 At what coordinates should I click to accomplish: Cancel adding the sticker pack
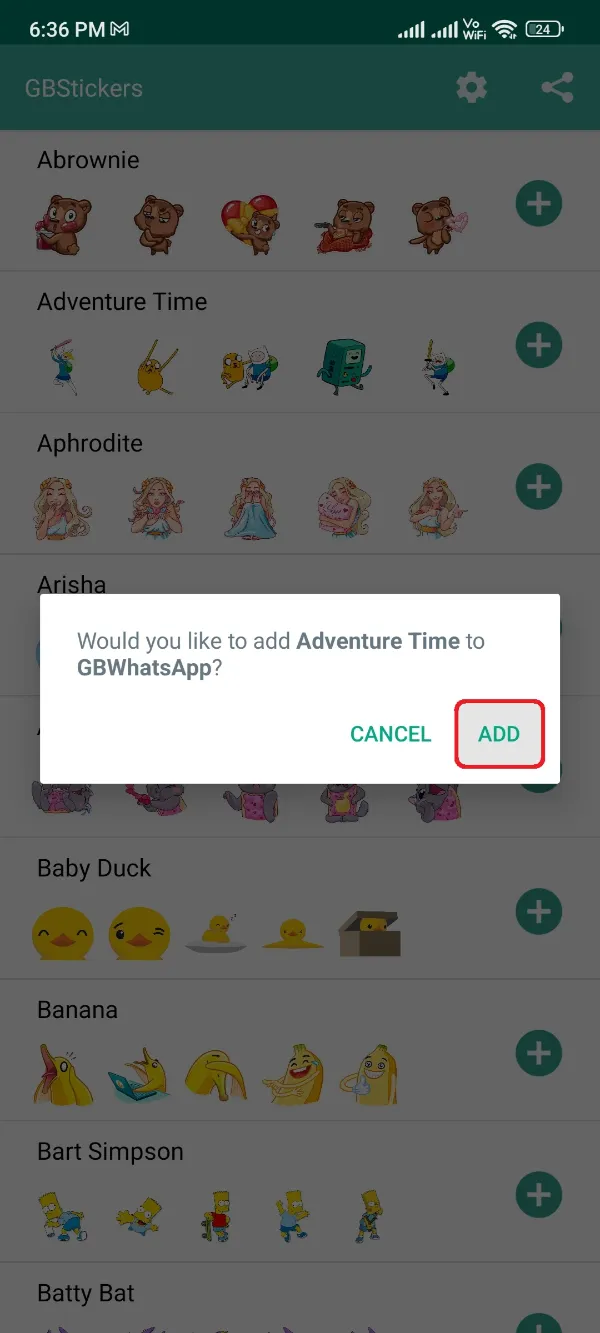[x=390, y=734]
